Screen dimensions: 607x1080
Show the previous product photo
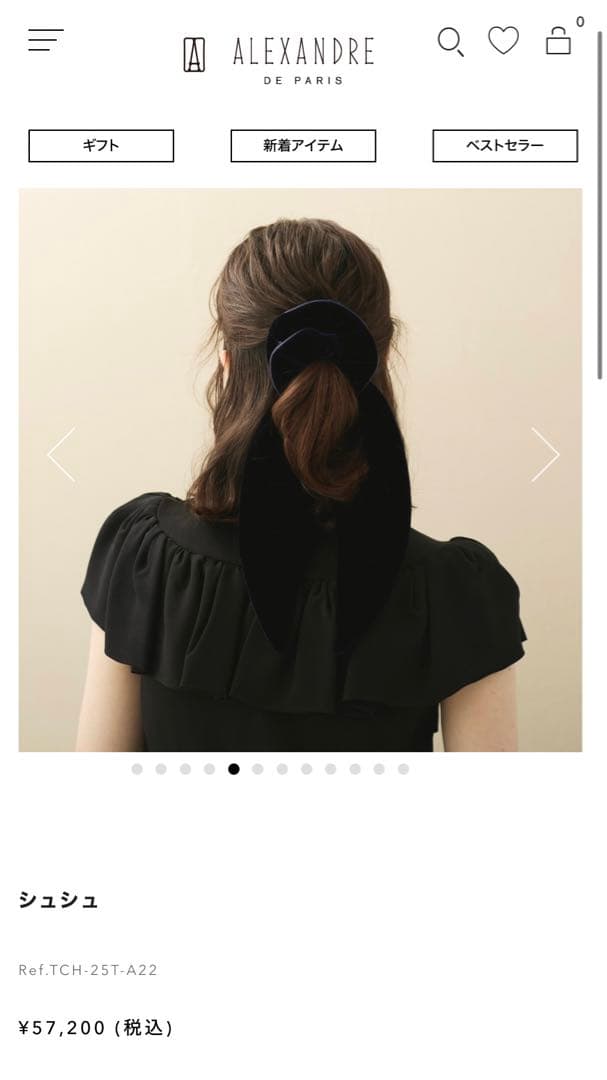(61, 455)
